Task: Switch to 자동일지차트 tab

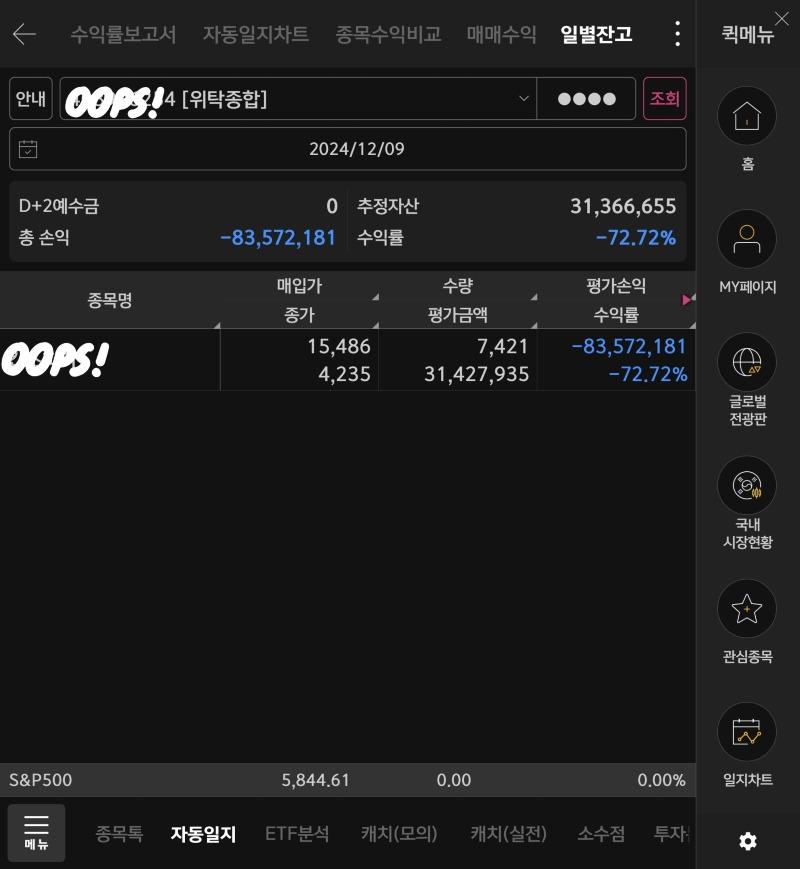Action: point(255,34)
